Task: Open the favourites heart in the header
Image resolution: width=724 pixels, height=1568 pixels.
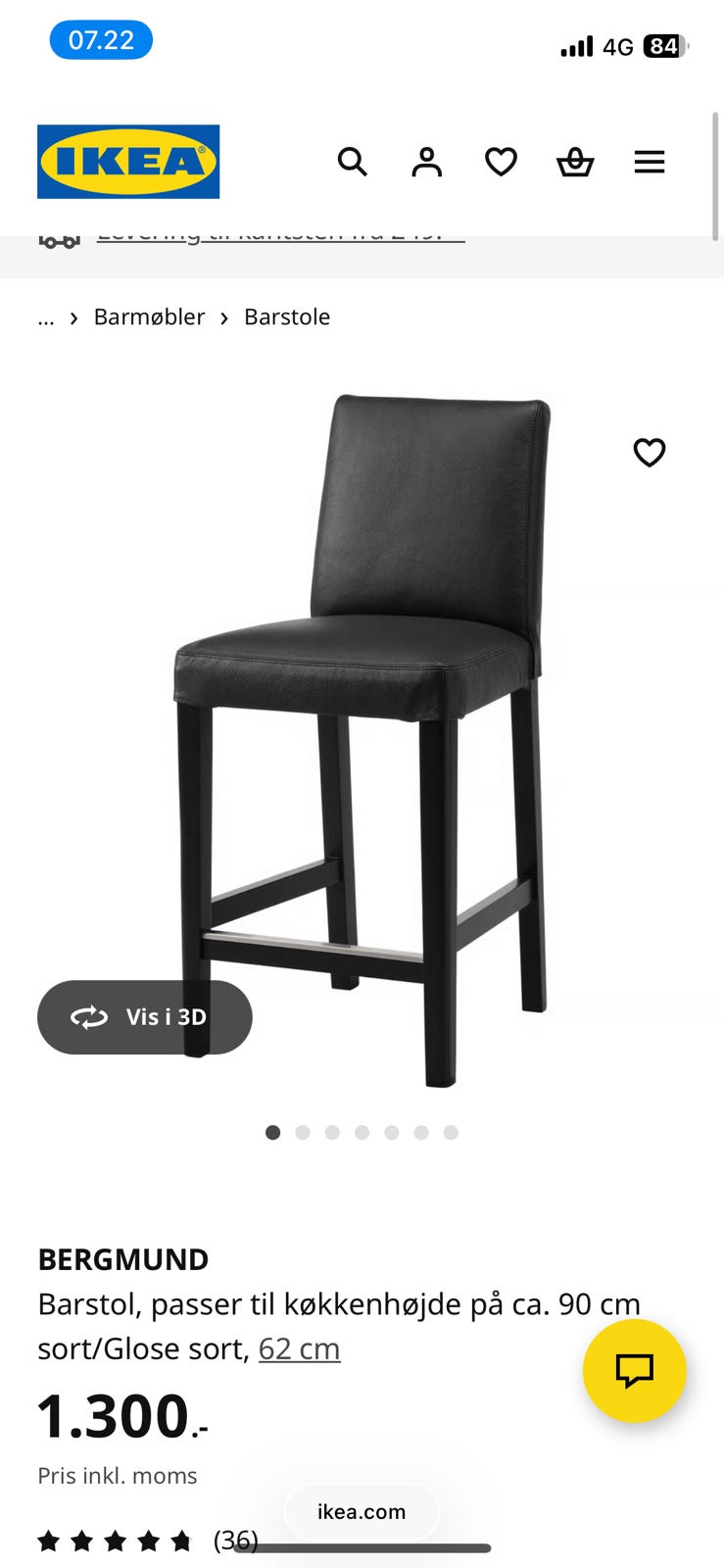Action: [x=501, y=162]
